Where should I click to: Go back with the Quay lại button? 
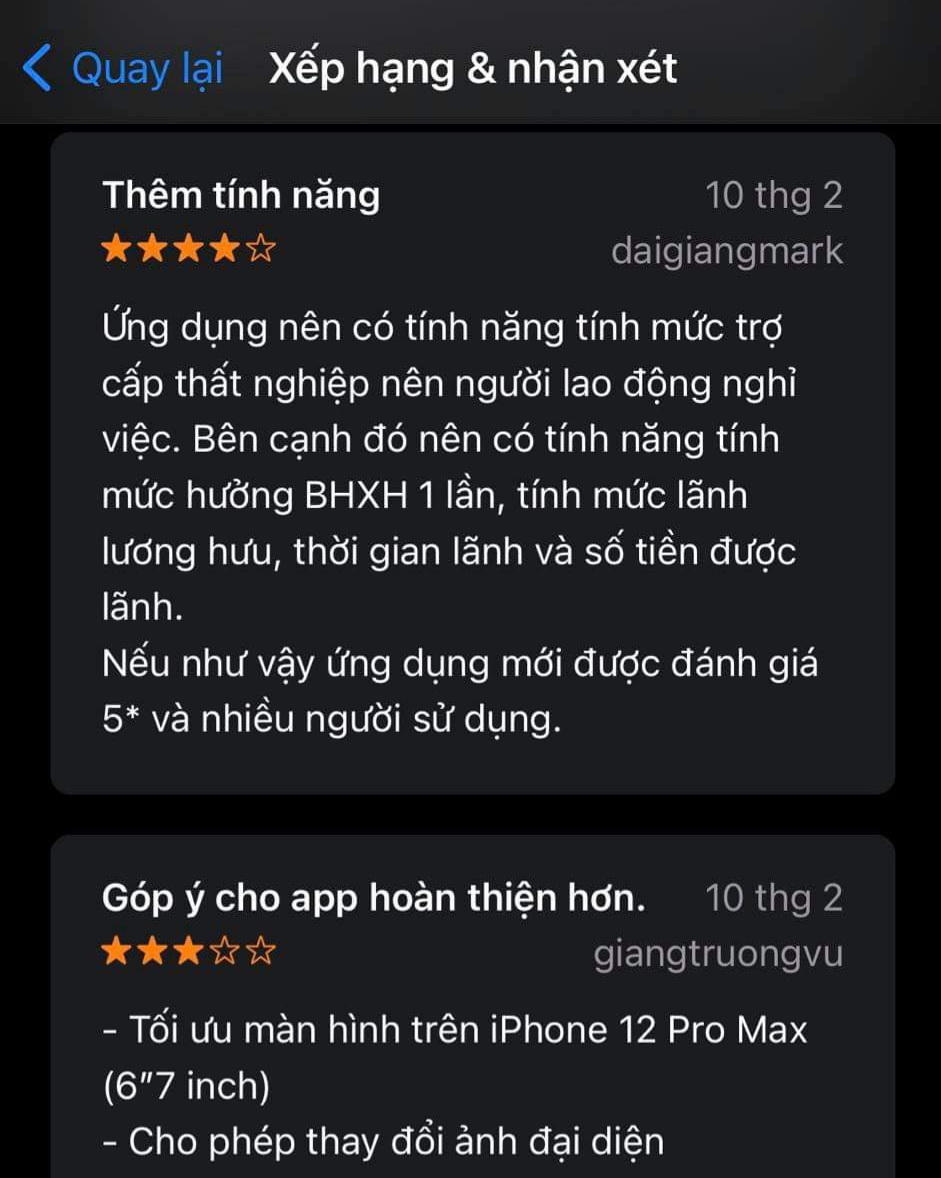(x=122, y=69)
